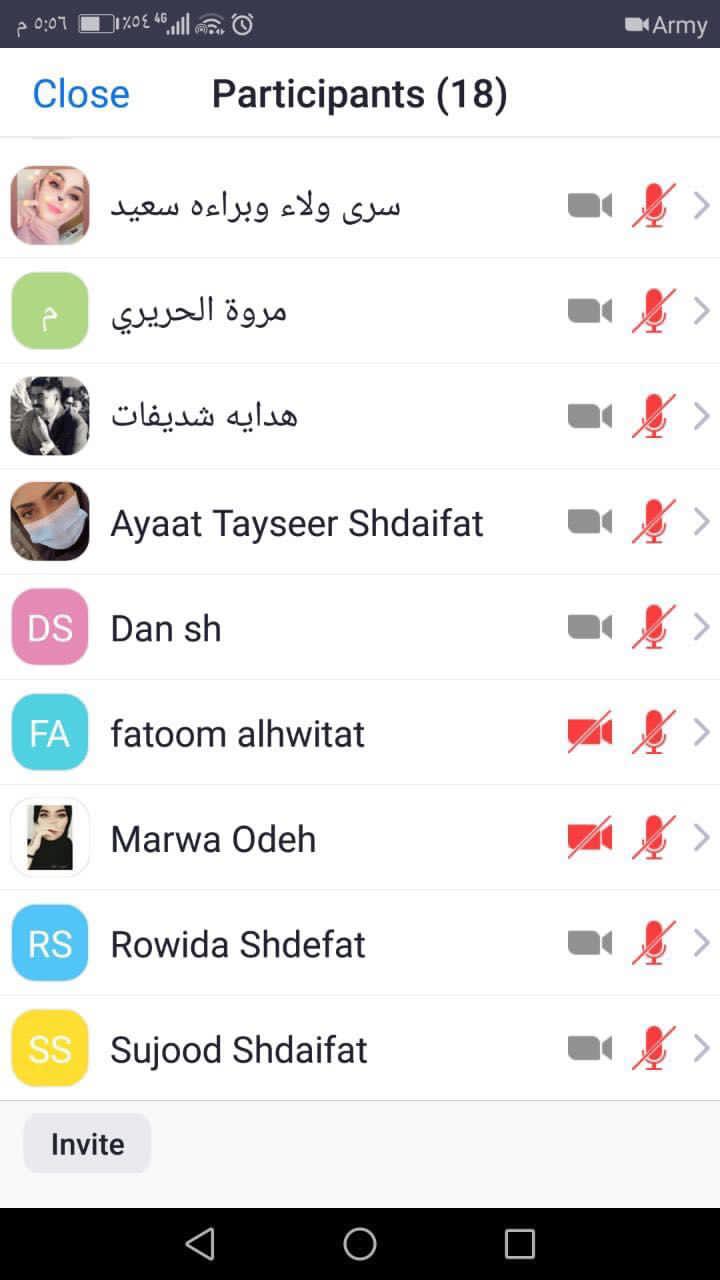Tap the Invite button
This screenshot has height=1280, width=720.
click(86, 1143)
